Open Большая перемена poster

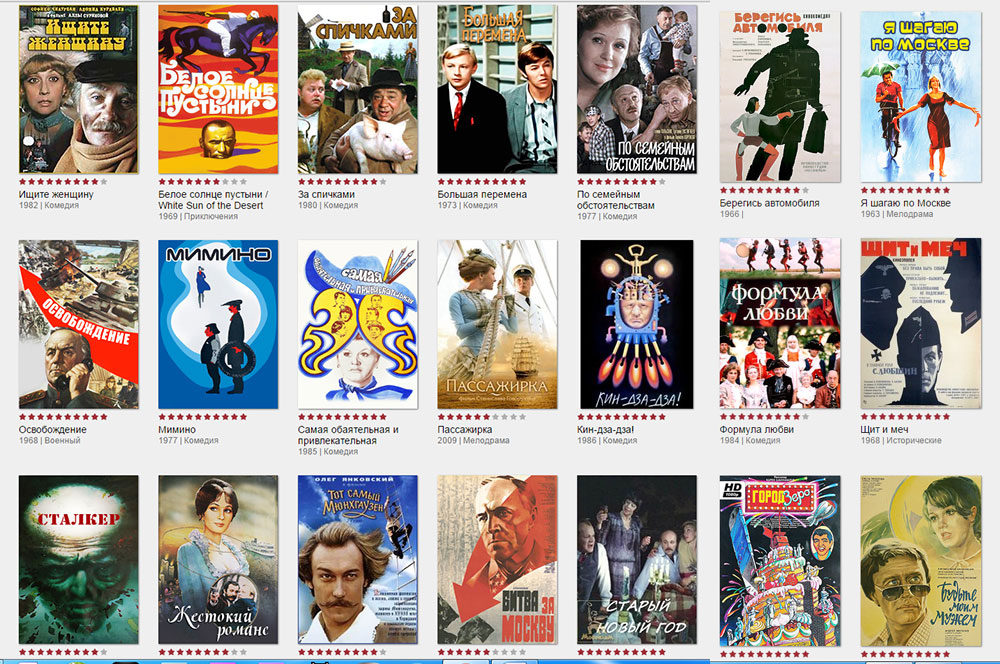click(x=497, y=90)
